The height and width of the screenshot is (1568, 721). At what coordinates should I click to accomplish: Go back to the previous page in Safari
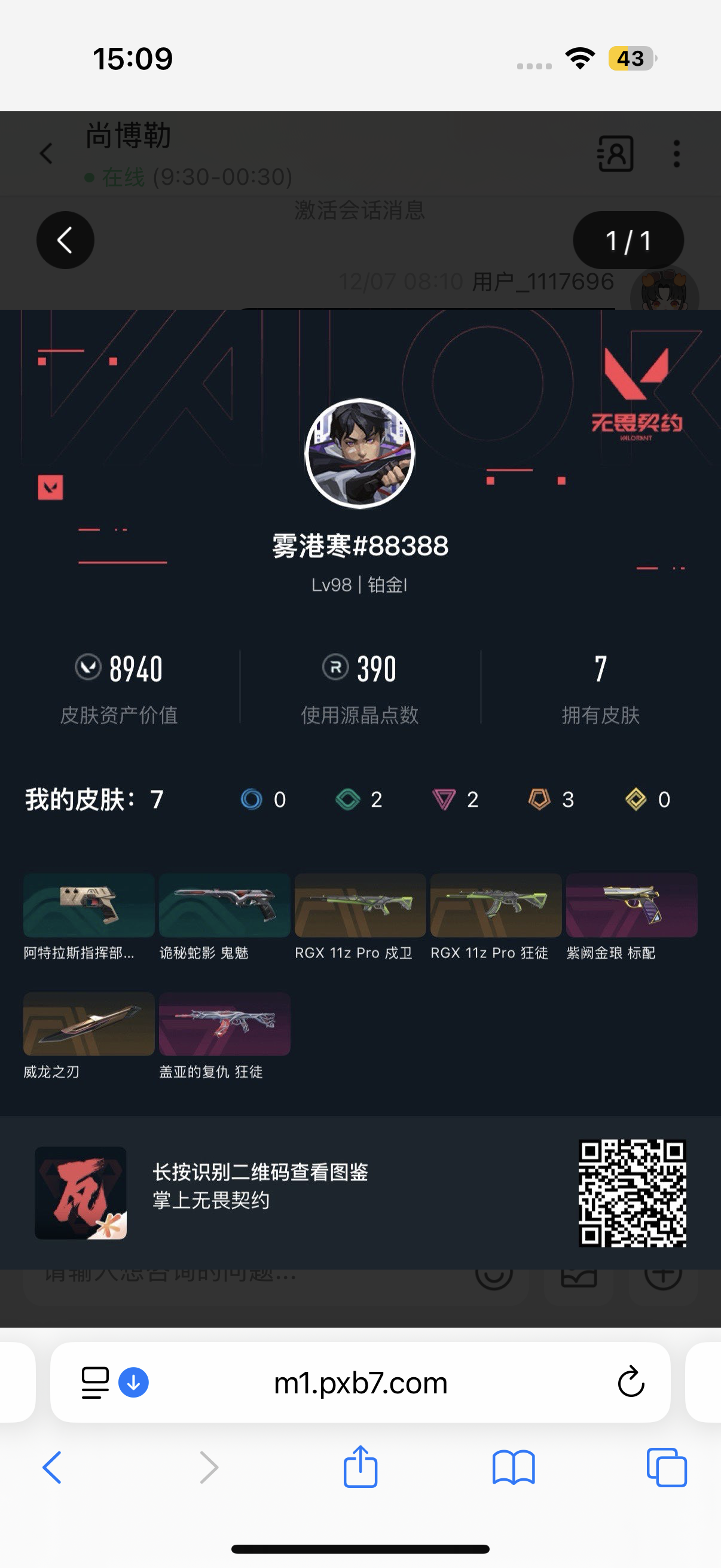click(x=52, y=1467)
